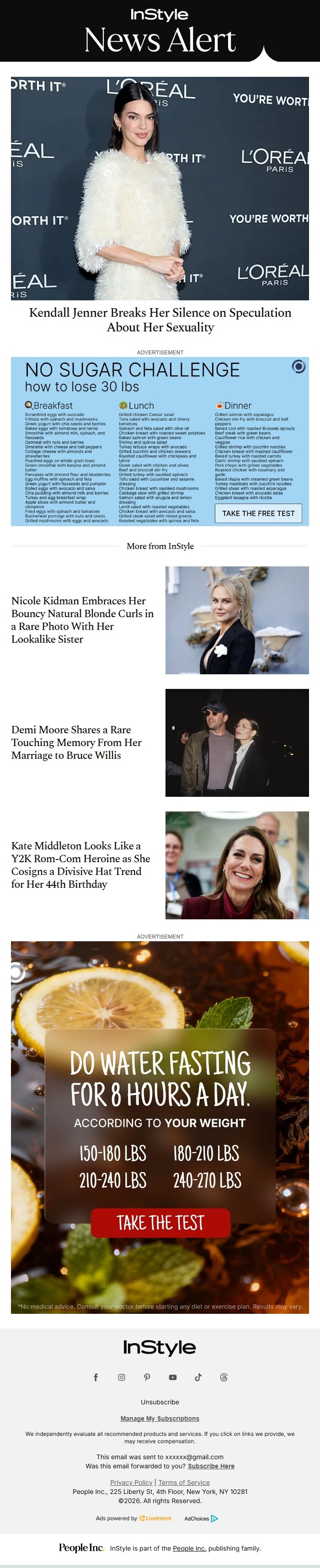Image resolution: width=320 pixels, height=1568 pixels.
Task: Open the Kendall Jenner headline article
Action: pyautogui.click(x=160, y=320)
